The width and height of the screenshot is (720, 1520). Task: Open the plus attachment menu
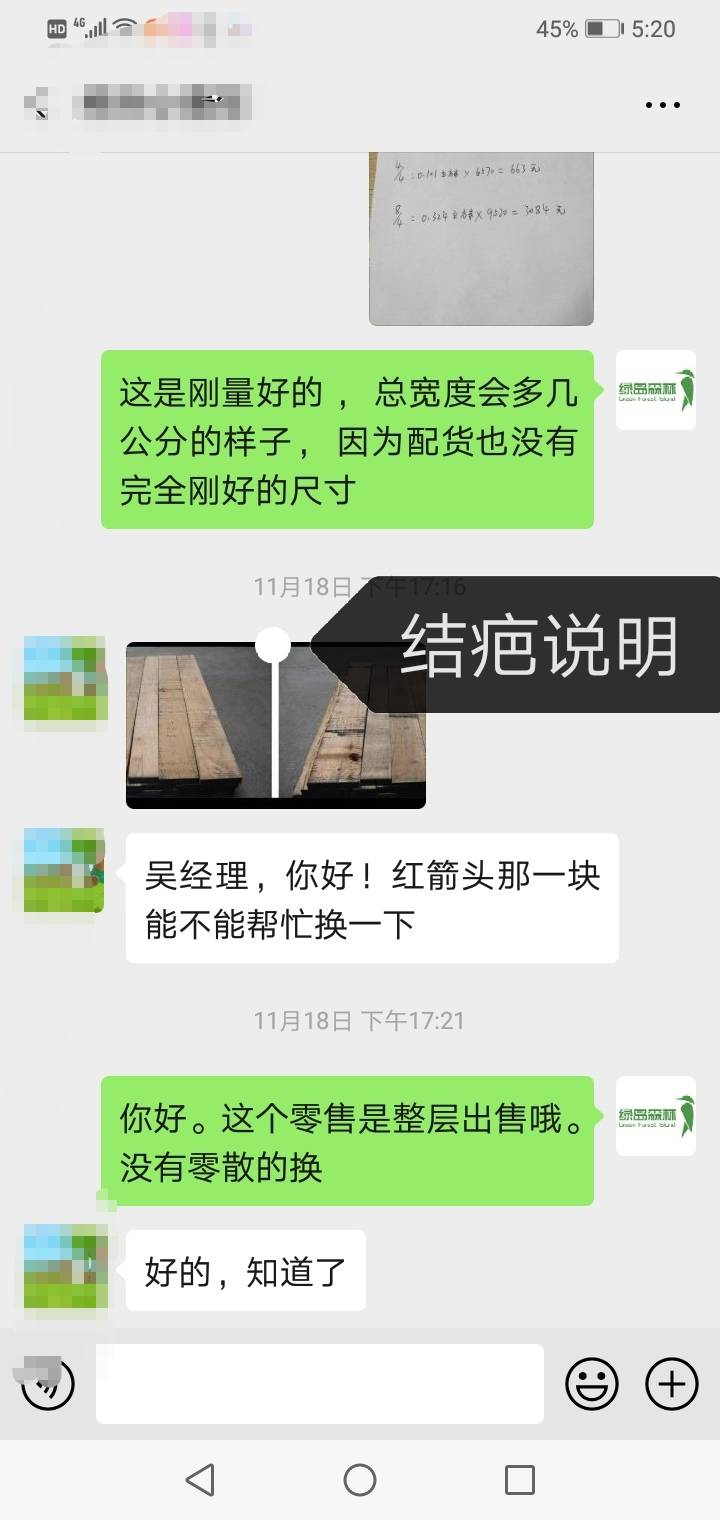point(671,1384)
